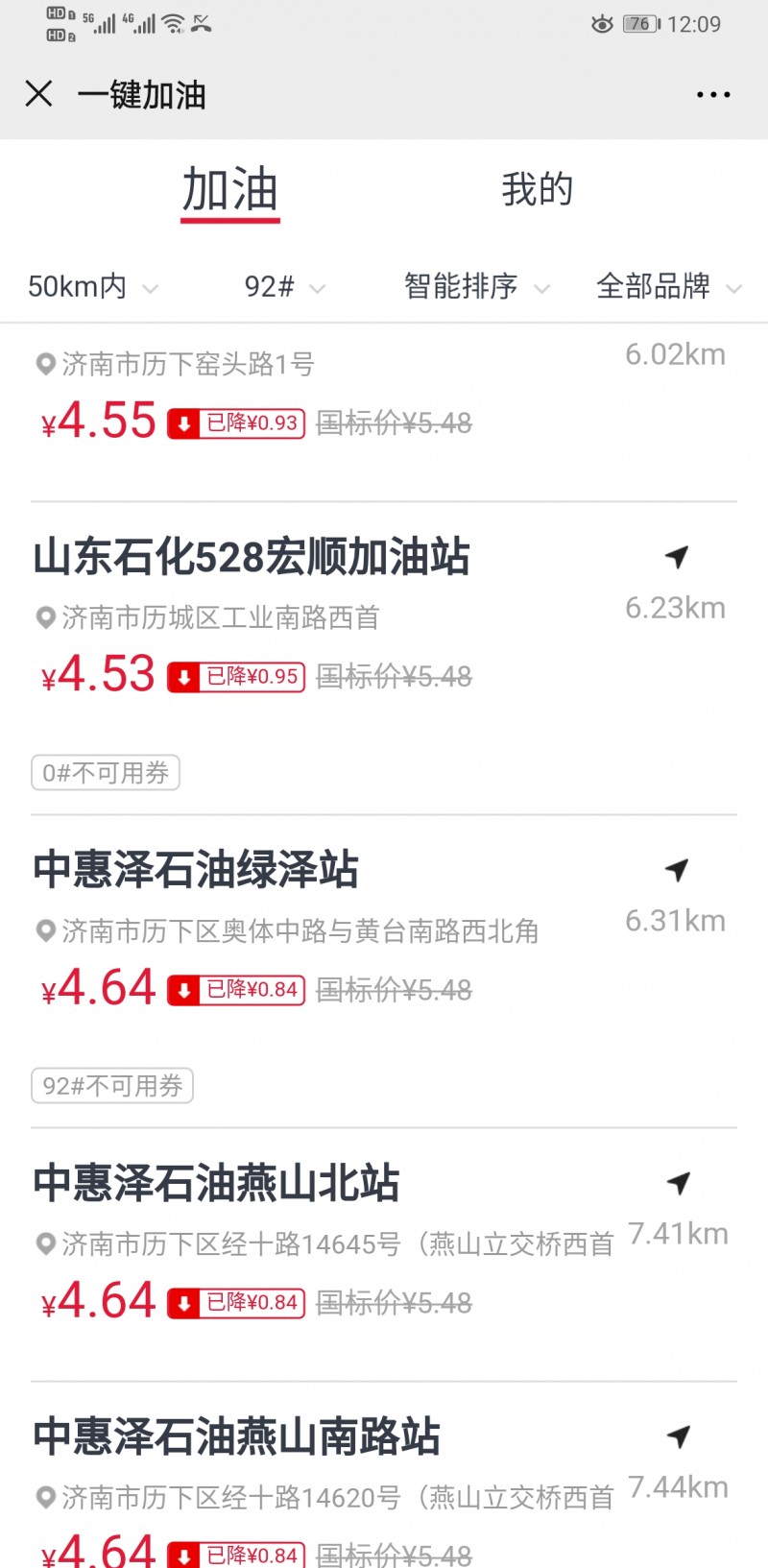Start navigation to 中惠泽石油绿泽站
The image size is (768, 1568).
click(x=677, y=869)
